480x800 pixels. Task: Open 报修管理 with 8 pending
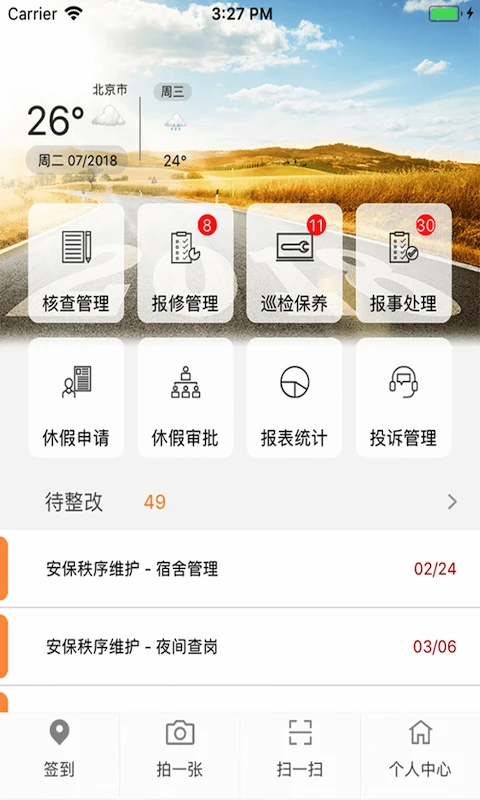point(185,263)
